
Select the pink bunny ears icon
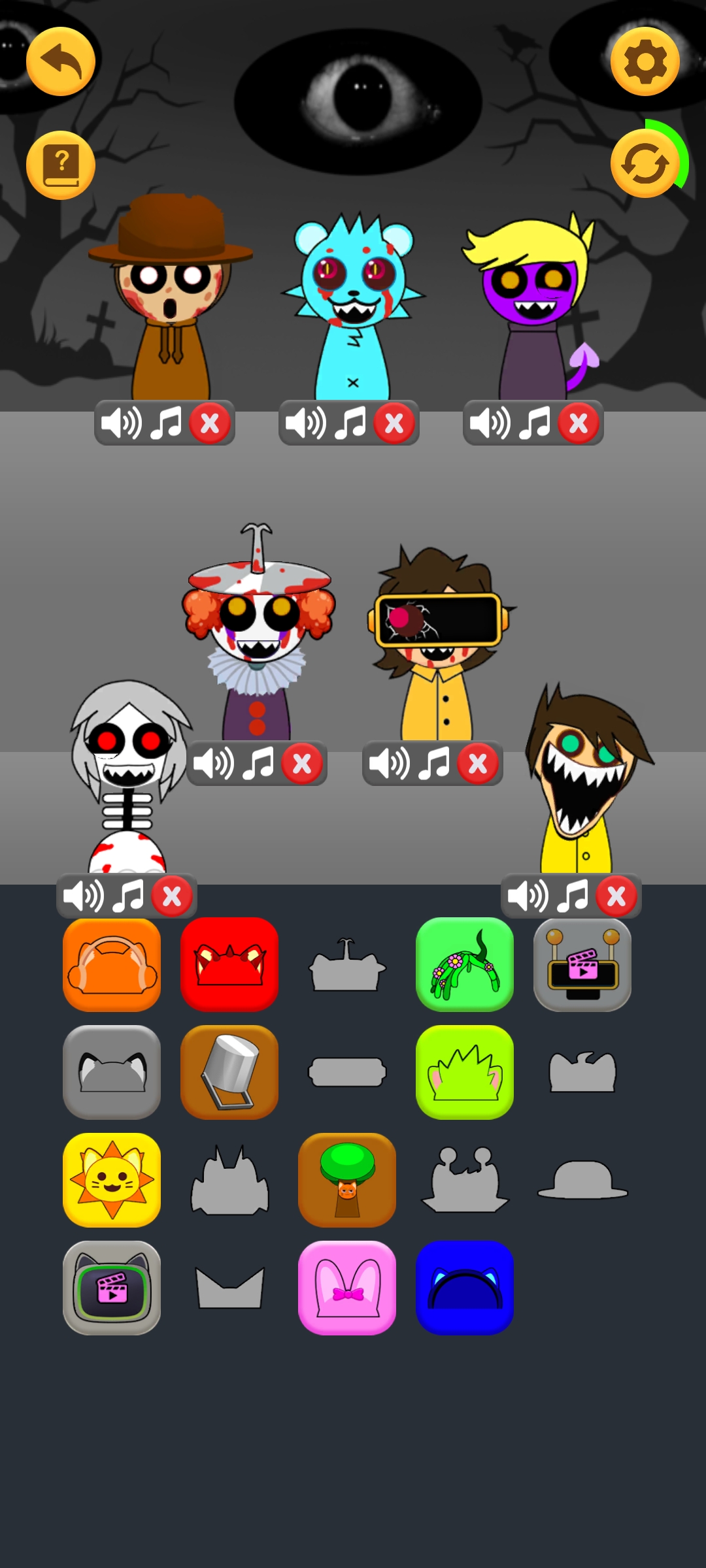coord(347,1288)
